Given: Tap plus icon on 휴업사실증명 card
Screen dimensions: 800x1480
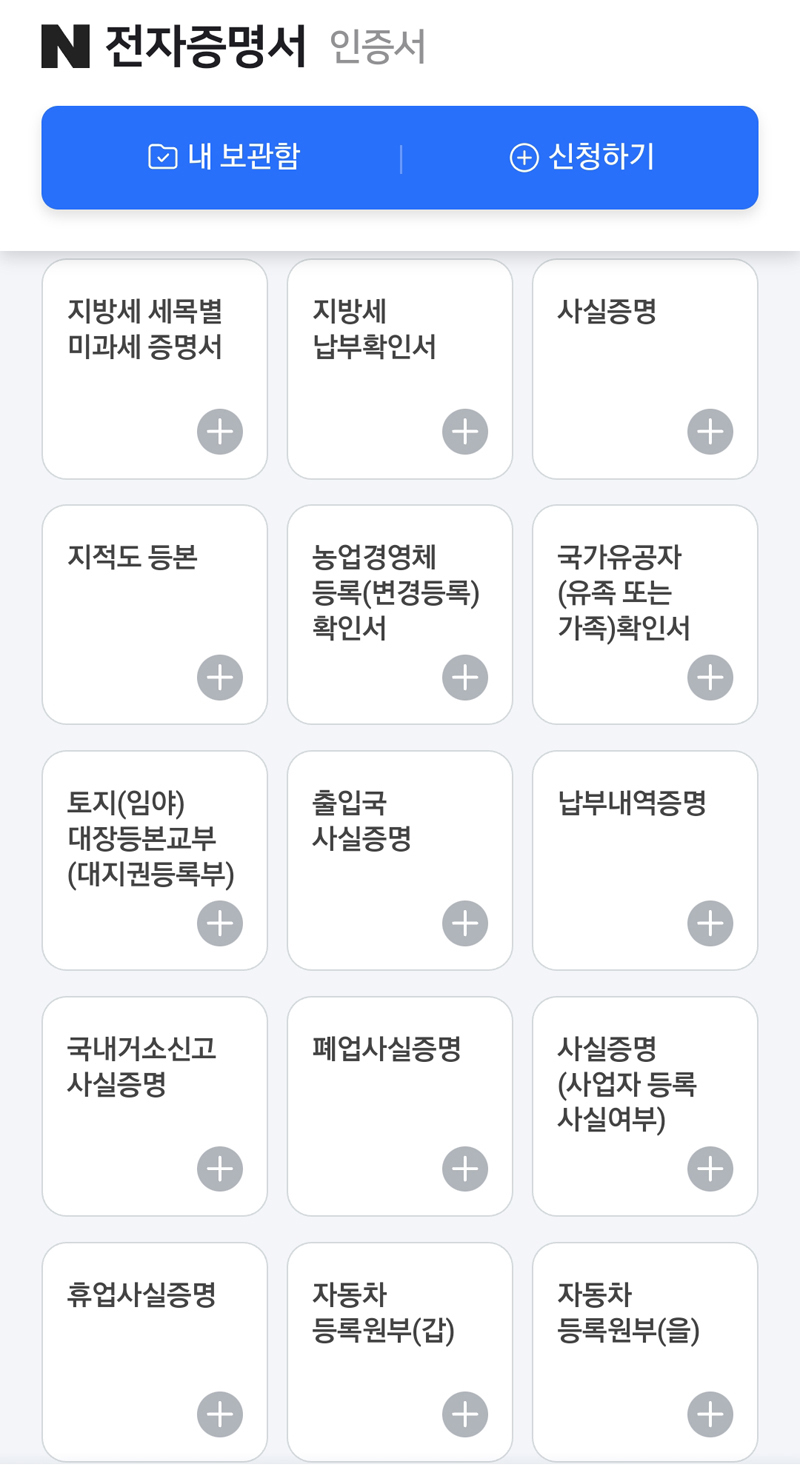Looking at the screenshot, I should [219, 1414].
